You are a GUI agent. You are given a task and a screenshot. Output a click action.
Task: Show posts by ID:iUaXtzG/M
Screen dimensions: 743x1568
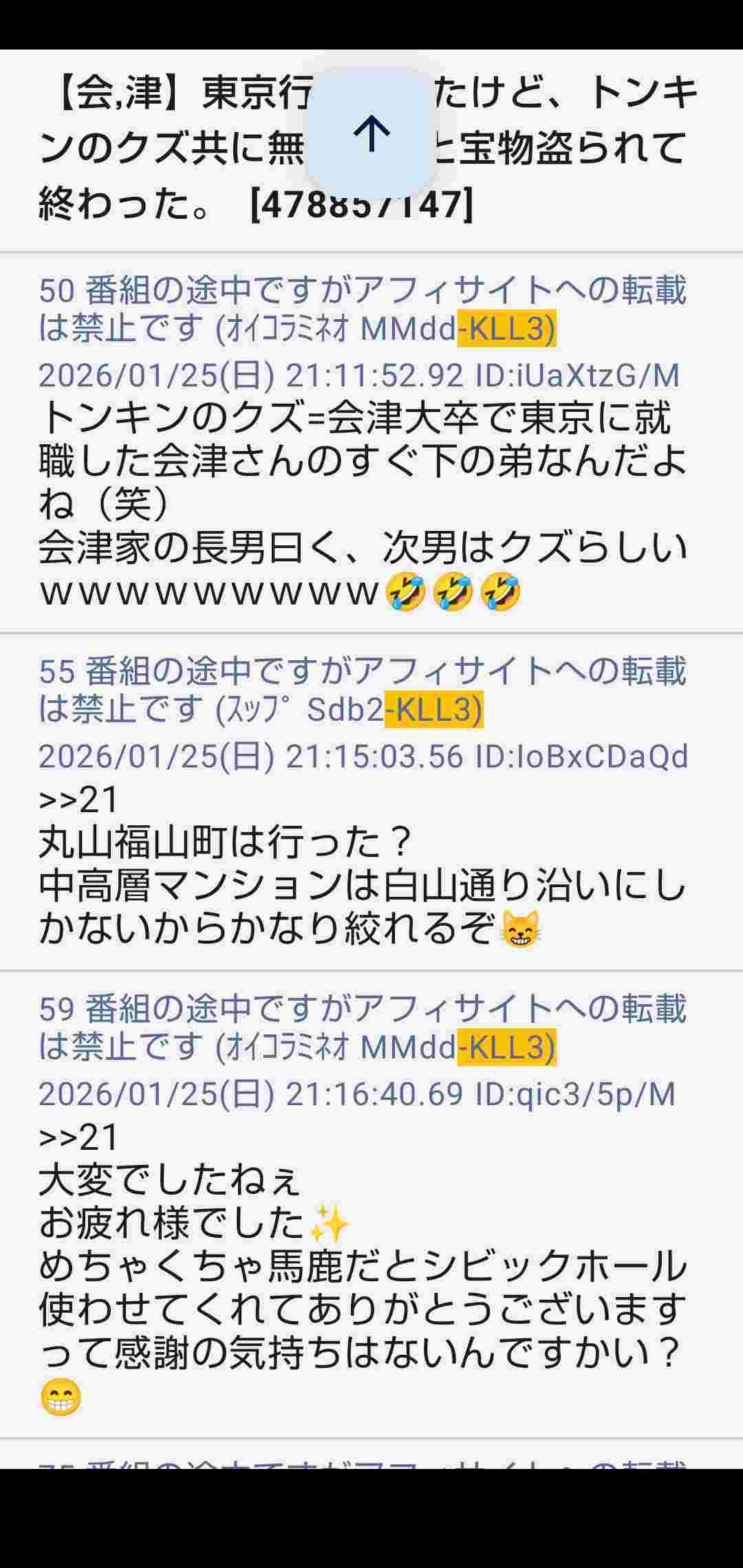[577, 375]
